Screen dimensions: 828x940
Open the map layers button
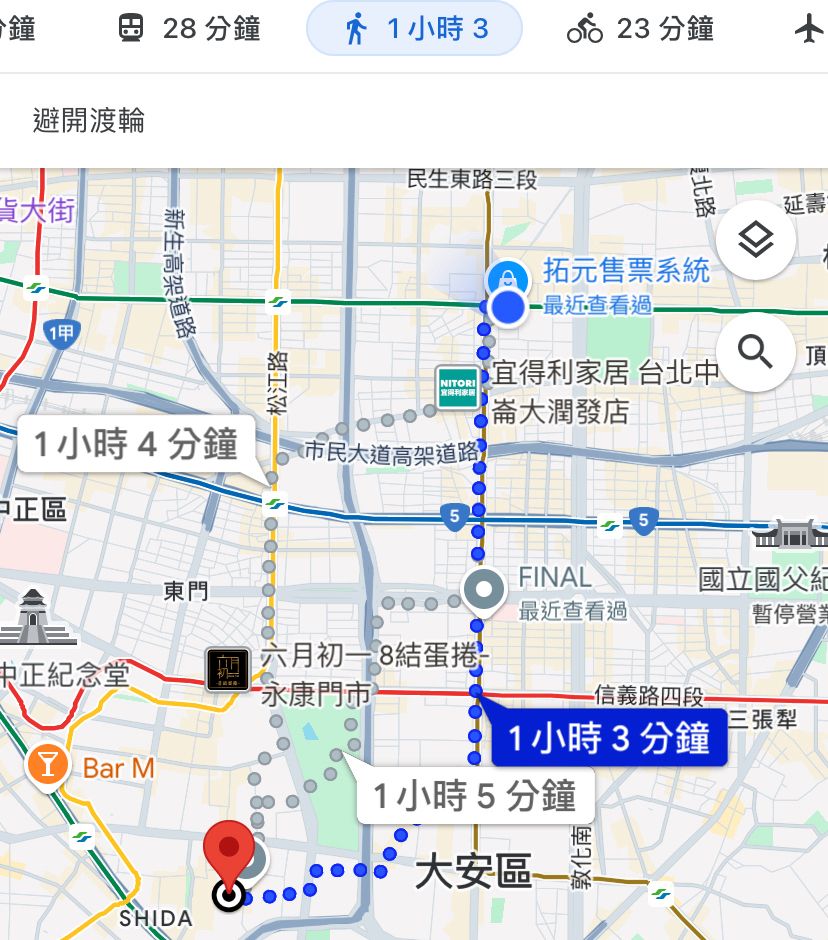pos(756,240)
